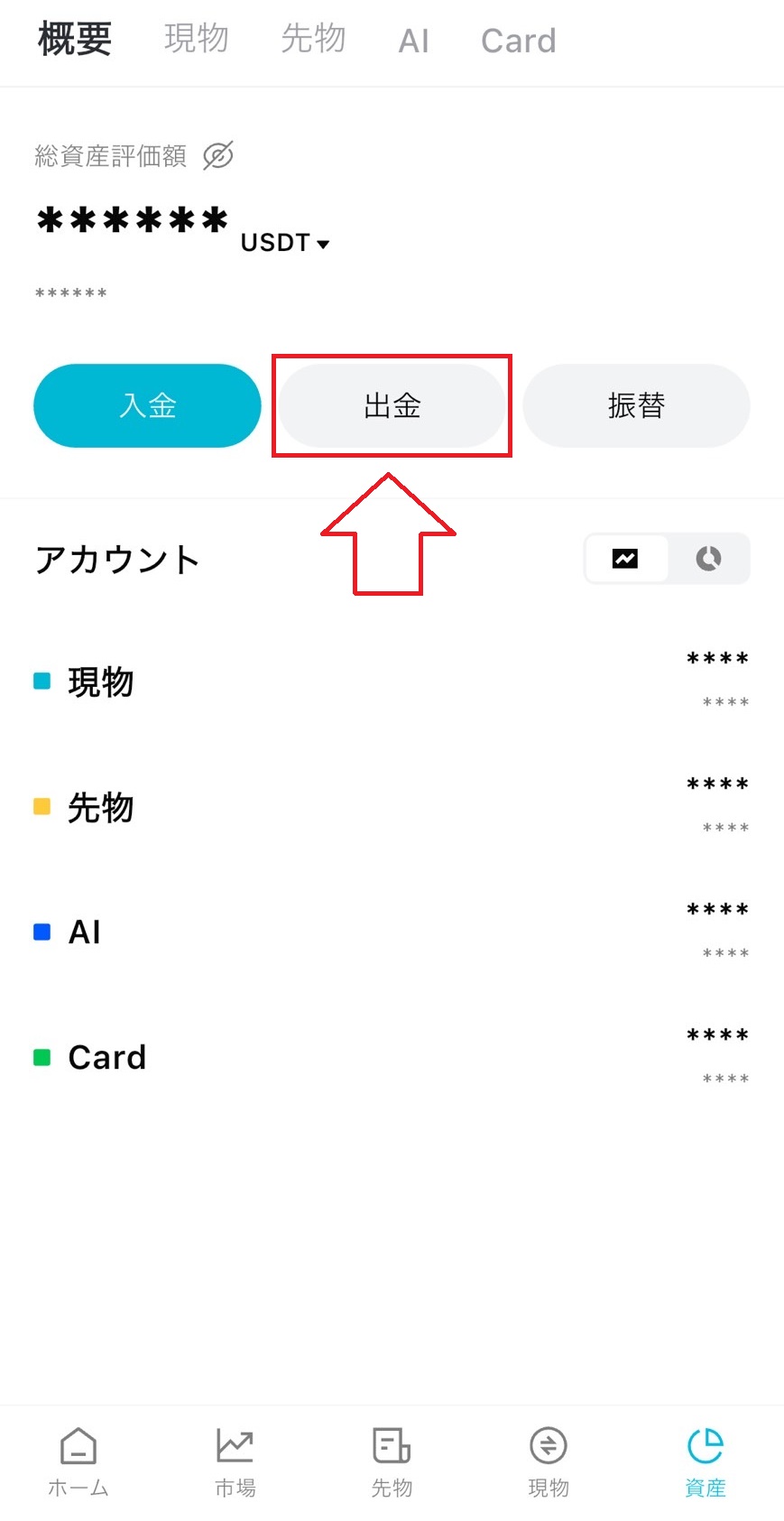Open the Card account row
This screenshot has width=784, height=1521.
391,1057
